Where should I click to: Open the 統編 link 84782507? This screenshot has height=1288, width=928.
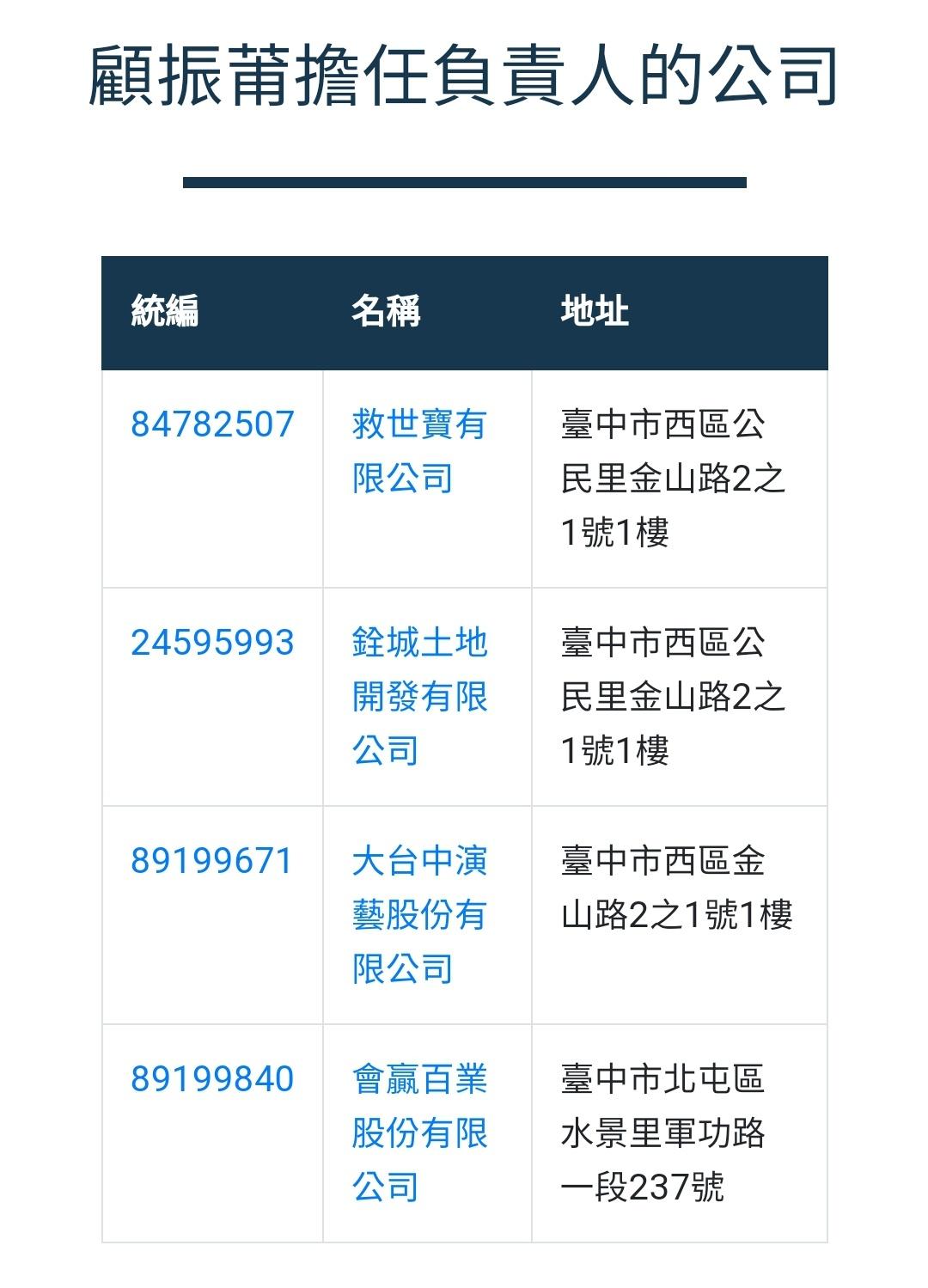coord(212,424)
